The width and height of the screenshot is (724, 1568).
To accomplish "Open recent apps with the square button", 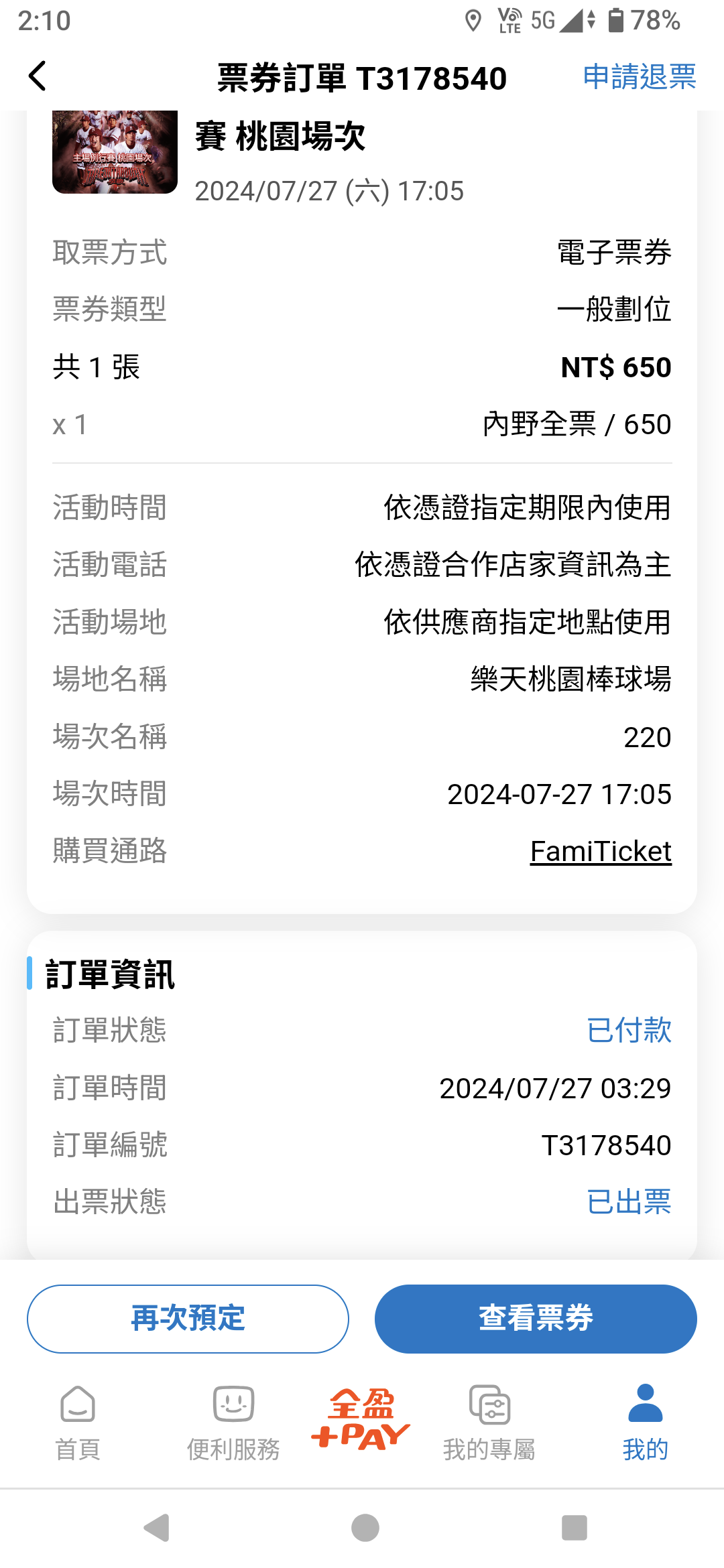I will click(574, 1528).
